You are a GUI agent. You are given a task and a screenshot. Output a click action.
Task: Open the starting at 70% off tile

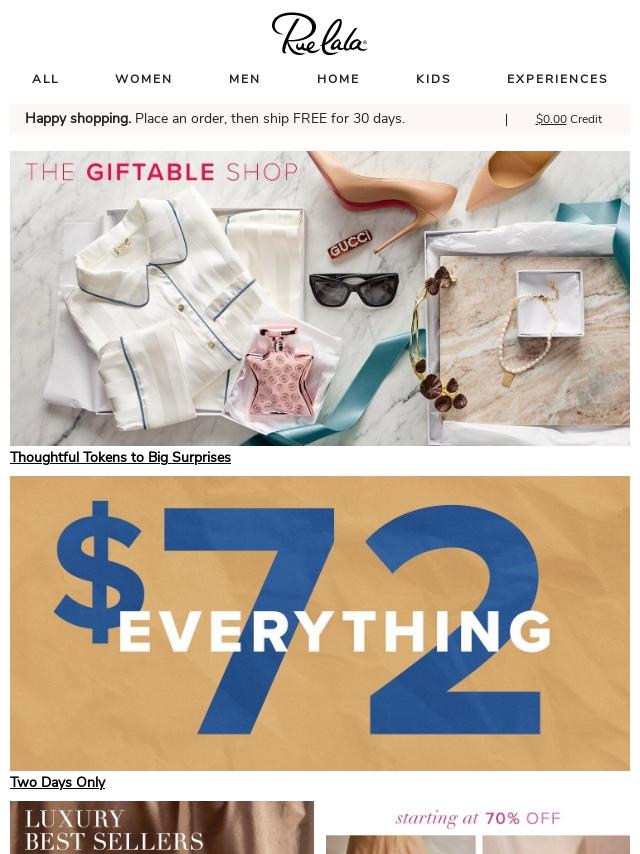[x=477, y=828]
